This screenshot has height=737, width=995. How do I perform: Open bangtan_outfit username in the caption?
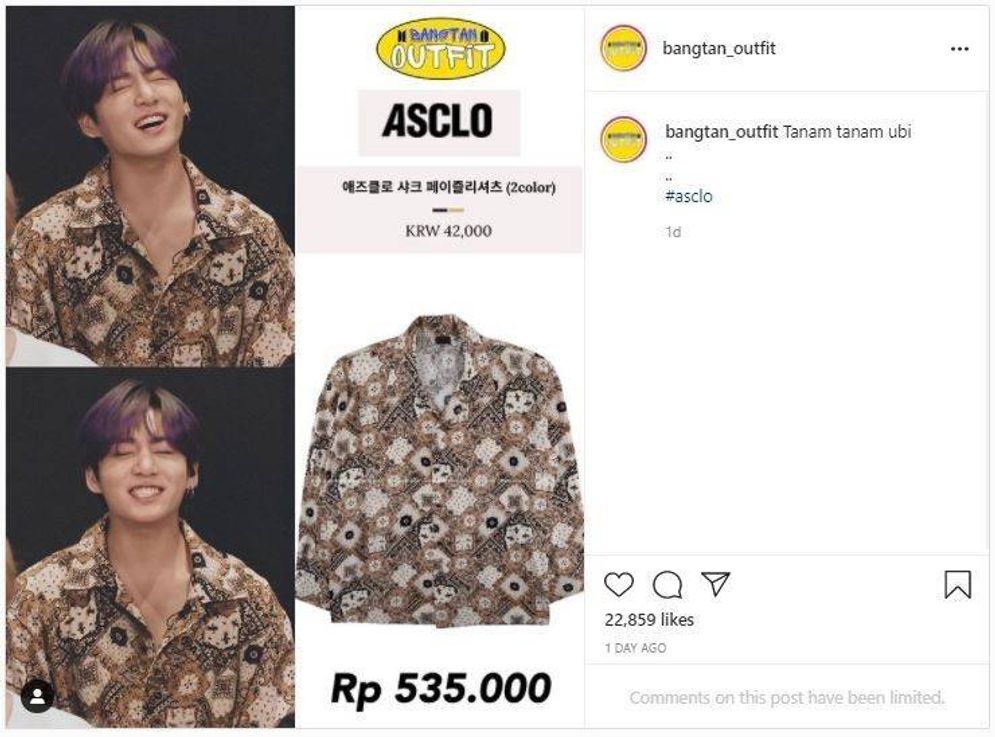pos(720,131)
